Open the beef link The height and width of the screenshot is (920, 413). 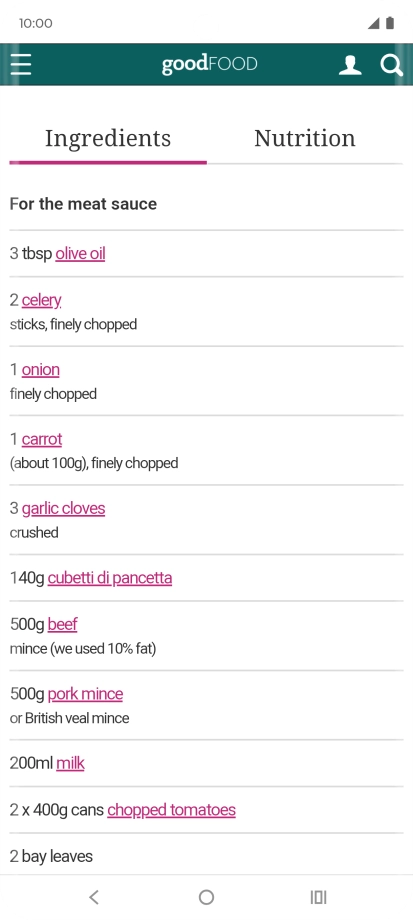point(62,624)
